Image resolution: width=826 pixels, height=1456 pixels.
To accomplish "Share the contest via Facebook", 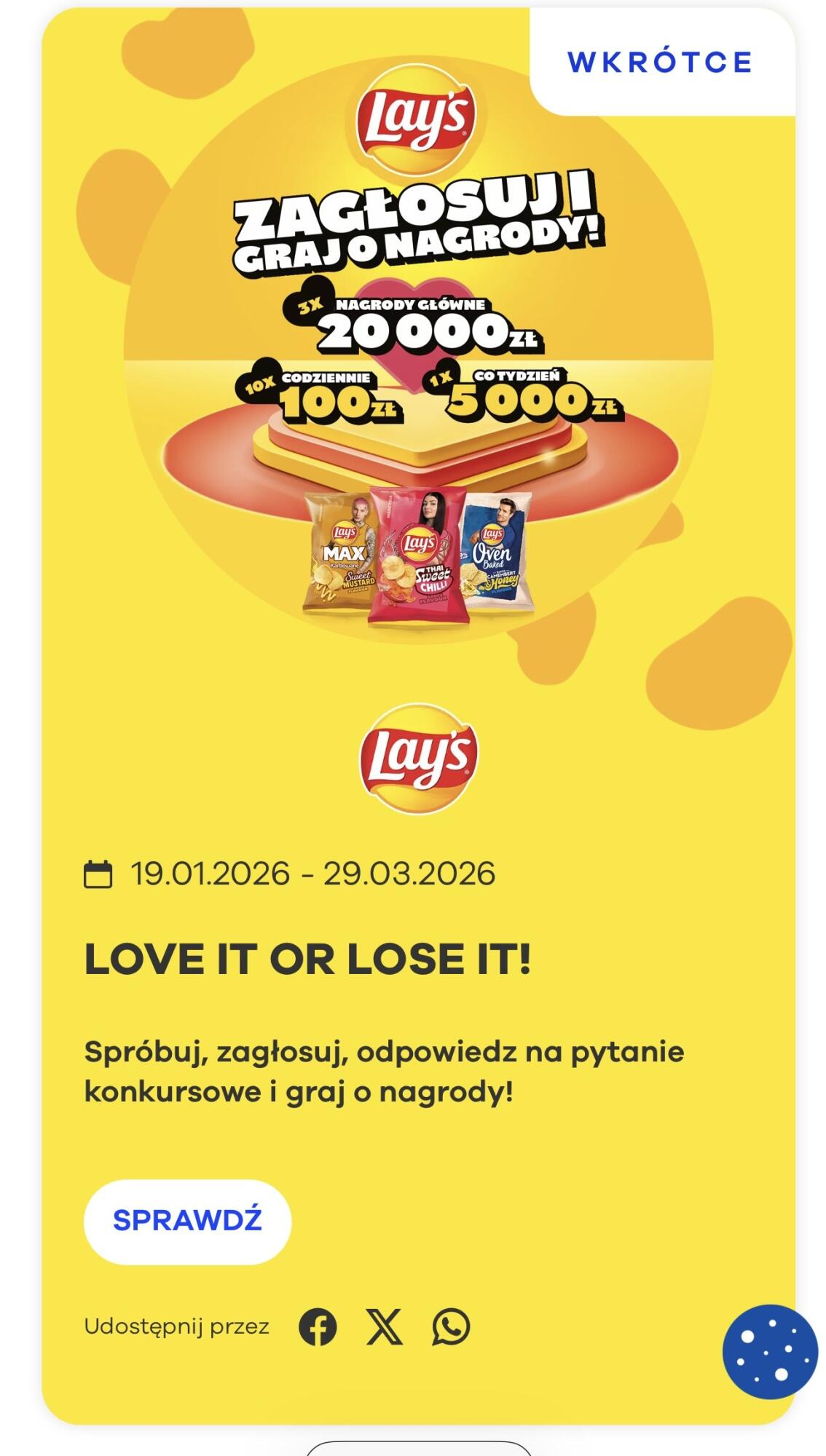I will pos(318,1326).
